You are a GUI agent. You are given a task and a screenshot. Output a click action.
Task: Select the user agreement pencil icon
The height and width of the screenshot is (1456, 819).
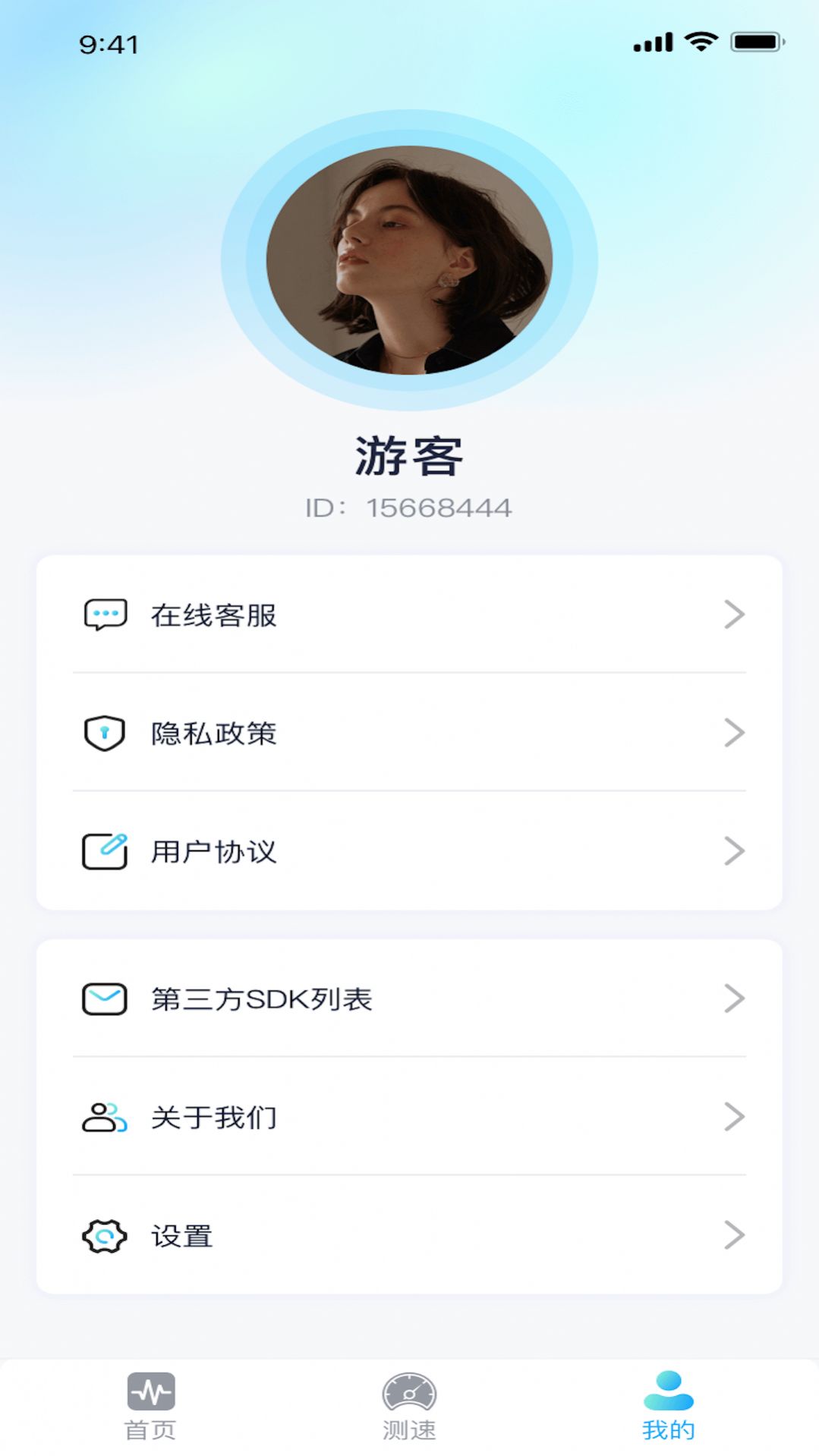pyautogui.click(x=105, y=851)
